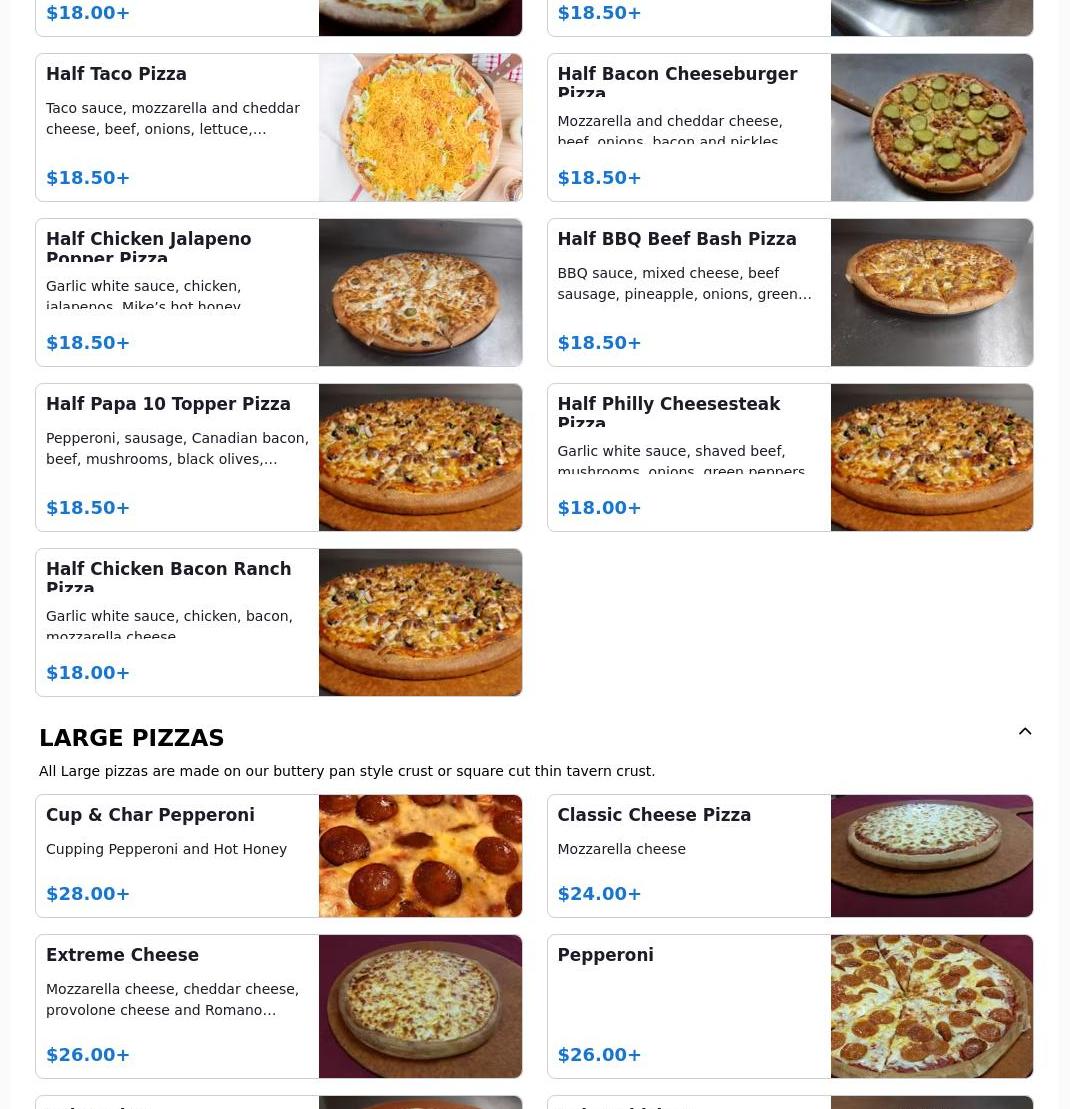Collapse the Large Pizzas section
The image size is (1070, 1109).
click(x=1025, y=732)
